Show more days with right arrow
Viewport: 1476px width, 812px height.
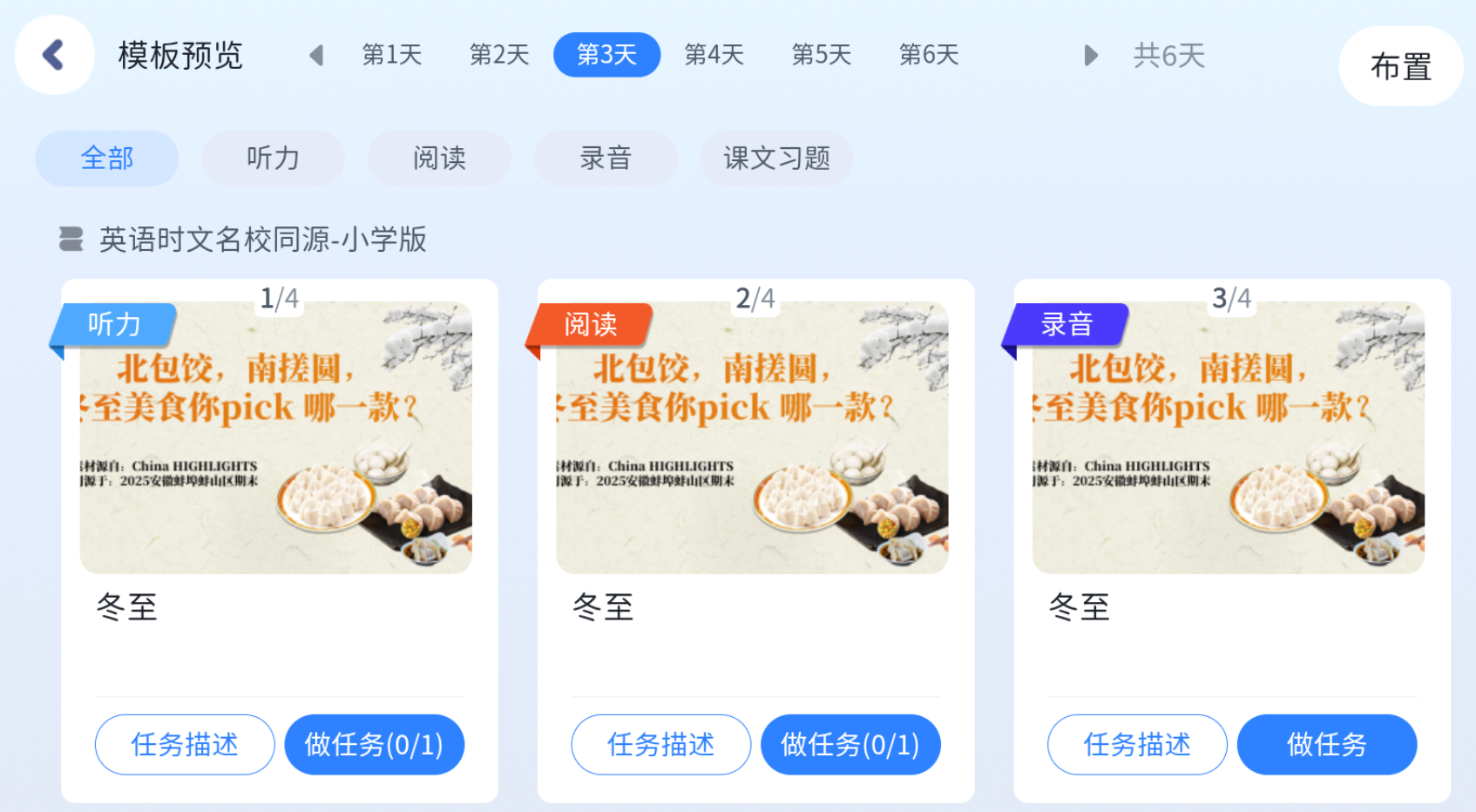[x=1091, y=56]
